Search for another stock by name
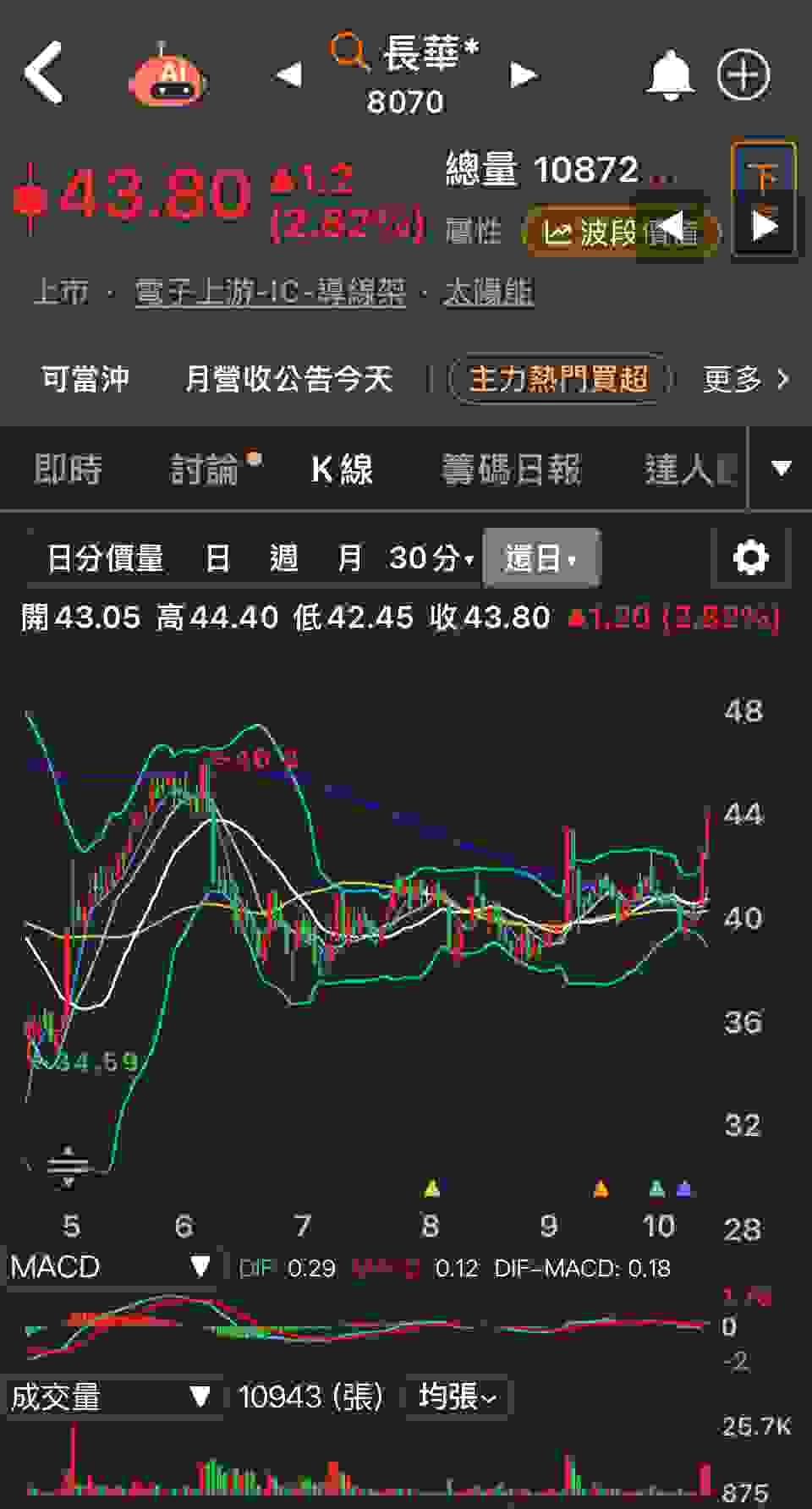The width and height of the screenshot is (812, 1509). coord(348,52)
